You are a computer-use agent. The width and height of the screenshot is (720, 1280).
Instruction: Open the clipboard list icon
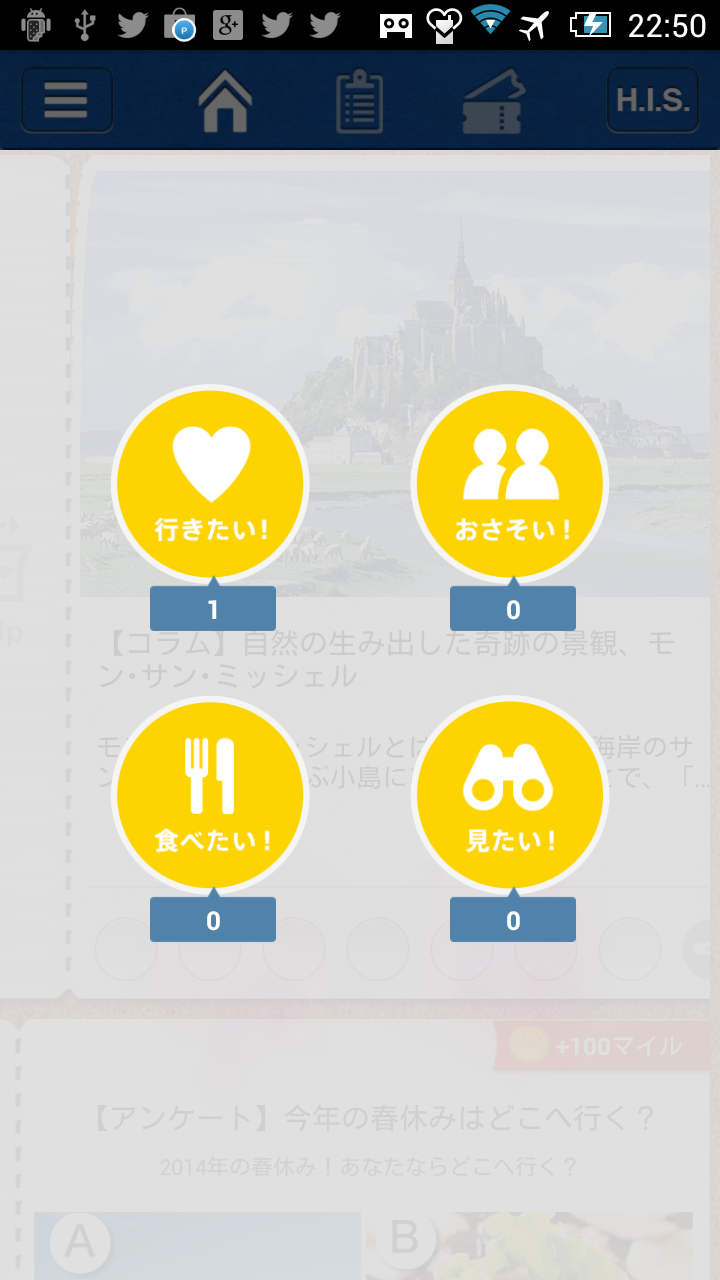tap(359, 100)
